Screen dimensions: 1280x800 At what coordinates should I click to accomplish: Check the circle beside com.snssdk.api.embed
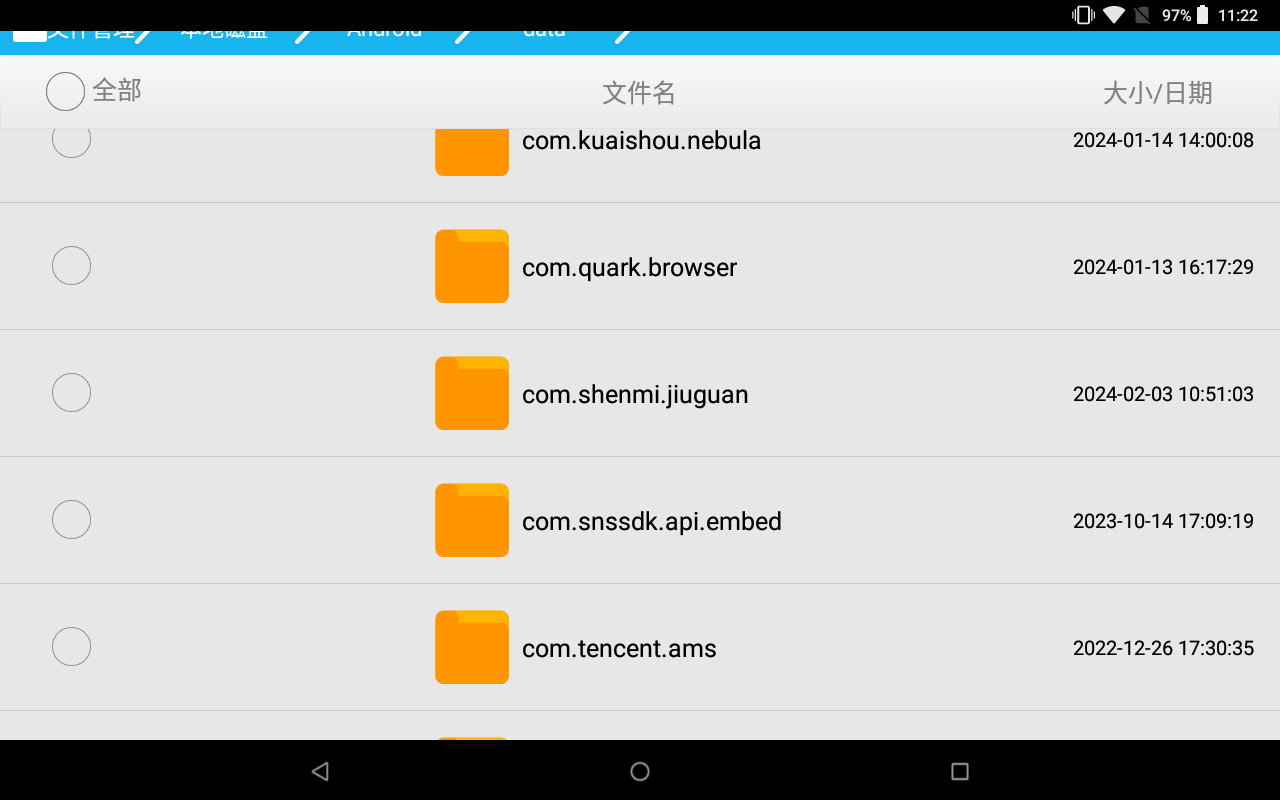point(71,520)
